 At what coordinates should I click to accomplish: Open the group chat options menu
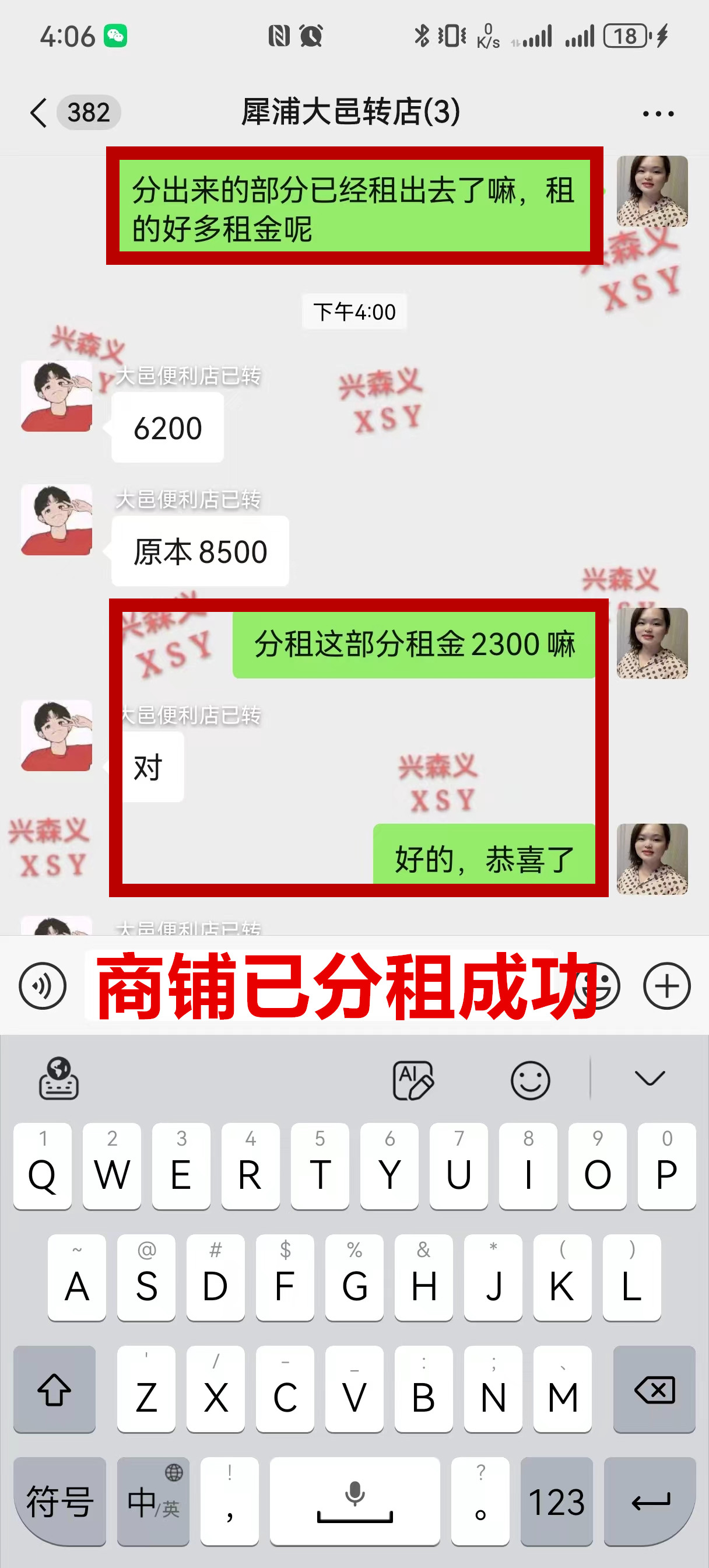pos(658,113)
